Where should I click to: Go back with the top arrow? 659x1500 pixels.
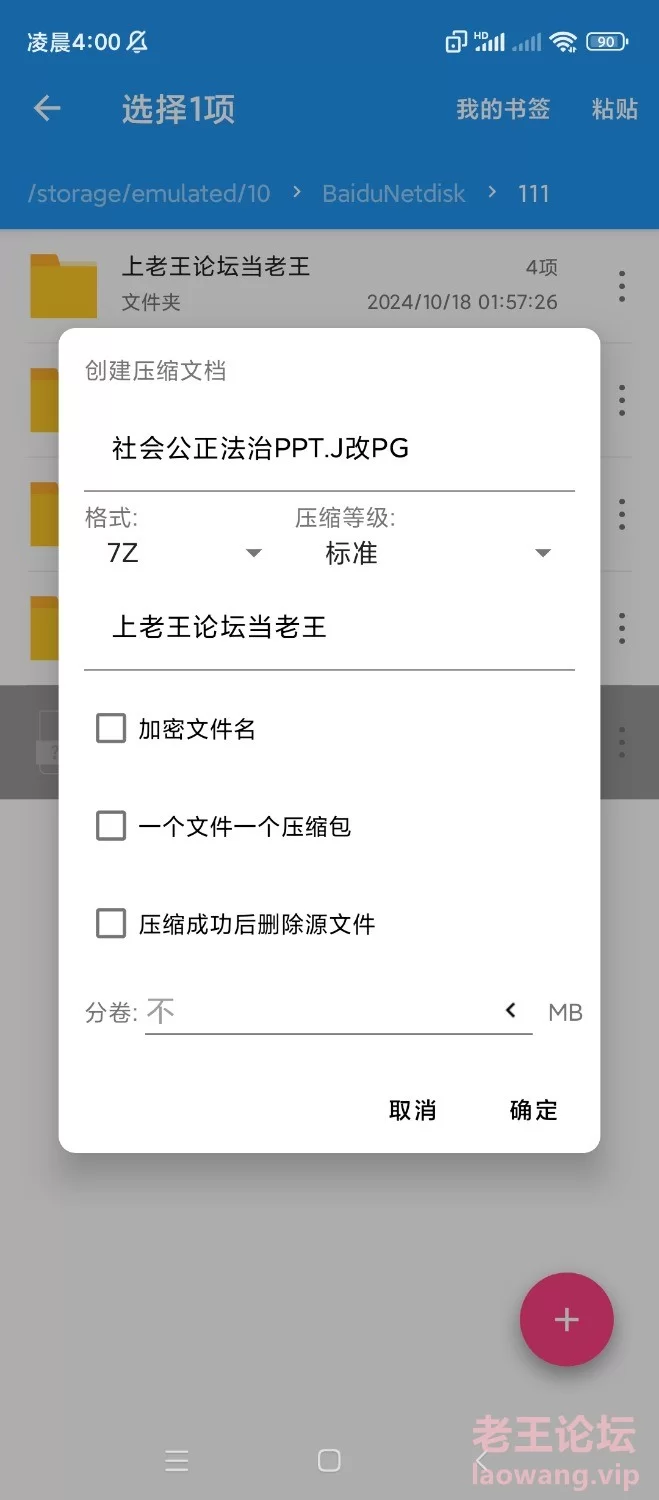click(x=47, y=109)
